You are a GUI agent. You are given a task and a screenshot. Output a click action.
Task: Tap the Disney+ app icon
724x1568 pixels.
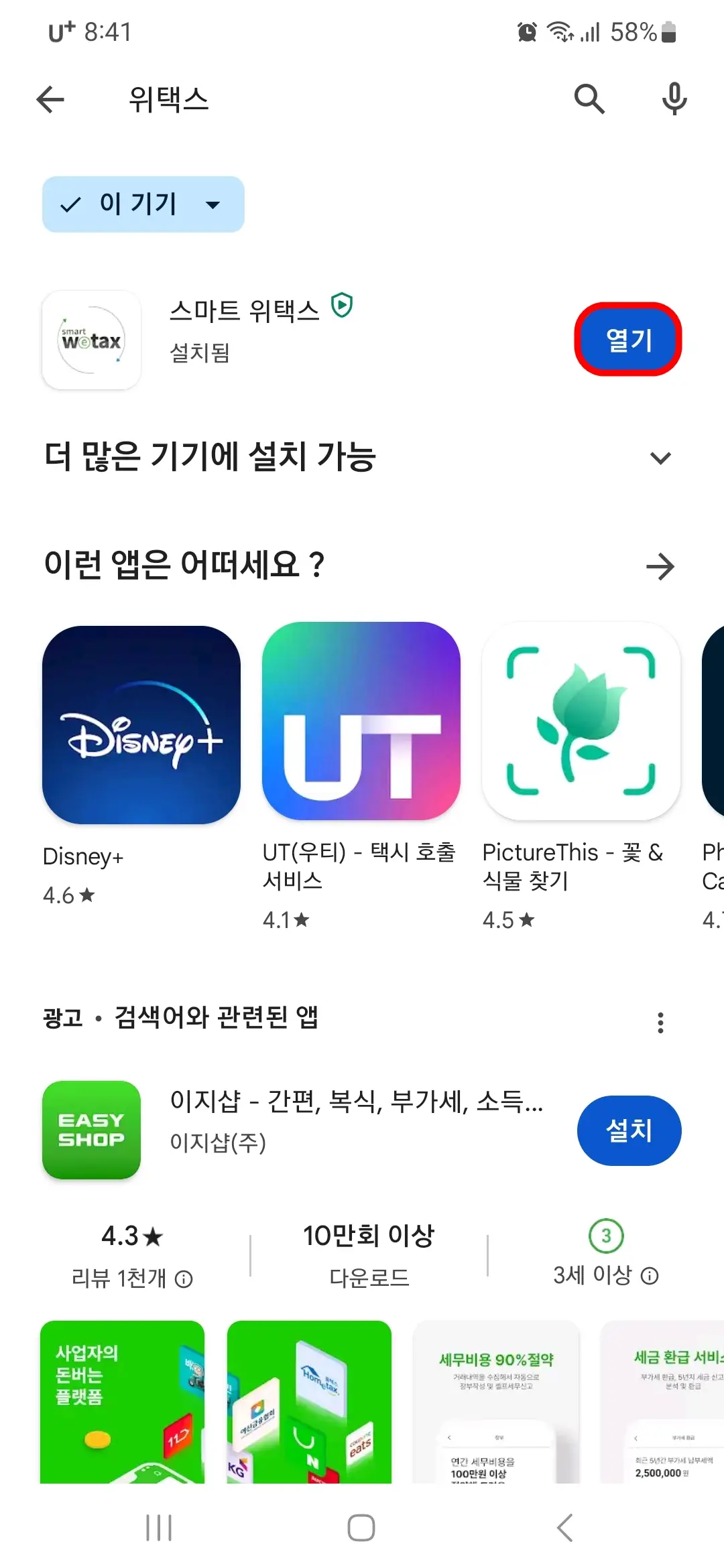141,724
